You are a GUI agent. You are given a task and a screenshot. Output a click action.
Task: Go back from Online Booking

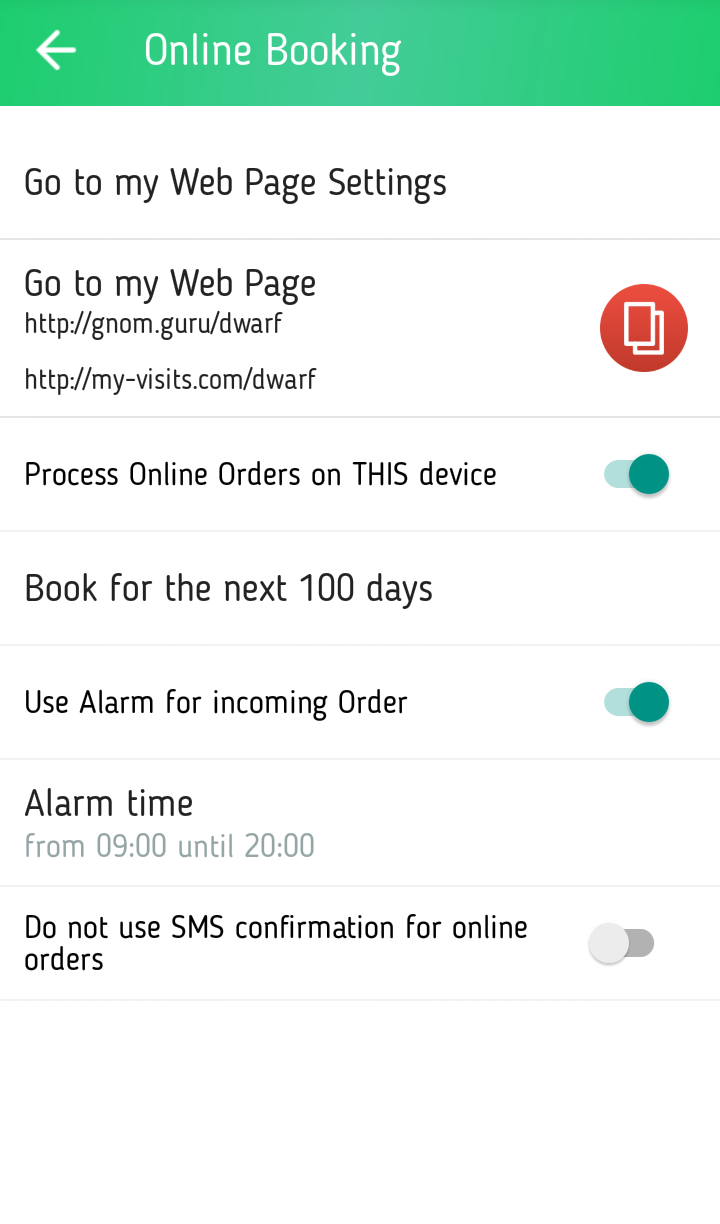pyautogui.click(x=56, y=50)
